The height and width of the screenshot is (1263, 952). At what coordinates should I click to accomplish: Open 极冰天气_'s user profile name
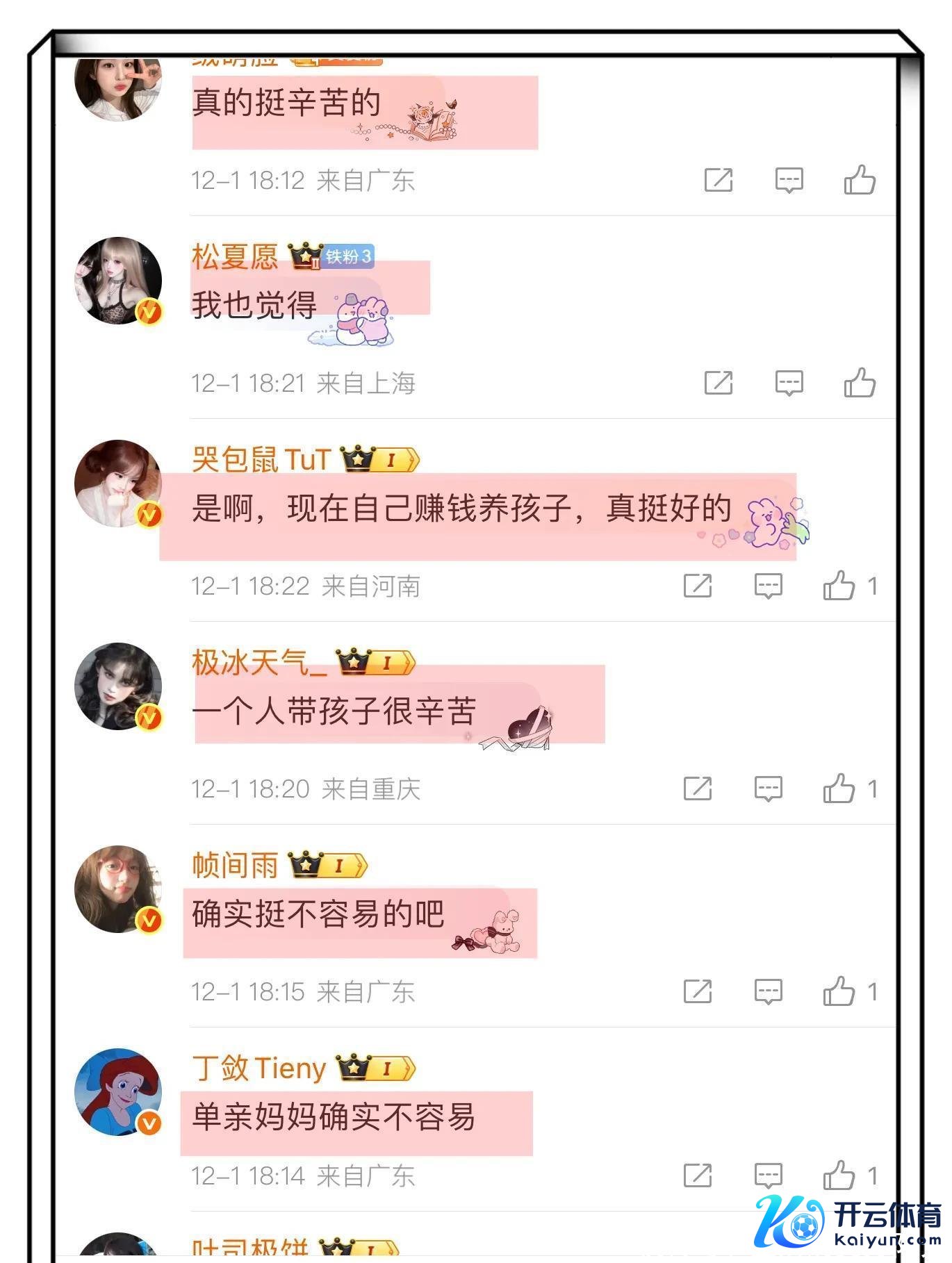click(258, 662)
